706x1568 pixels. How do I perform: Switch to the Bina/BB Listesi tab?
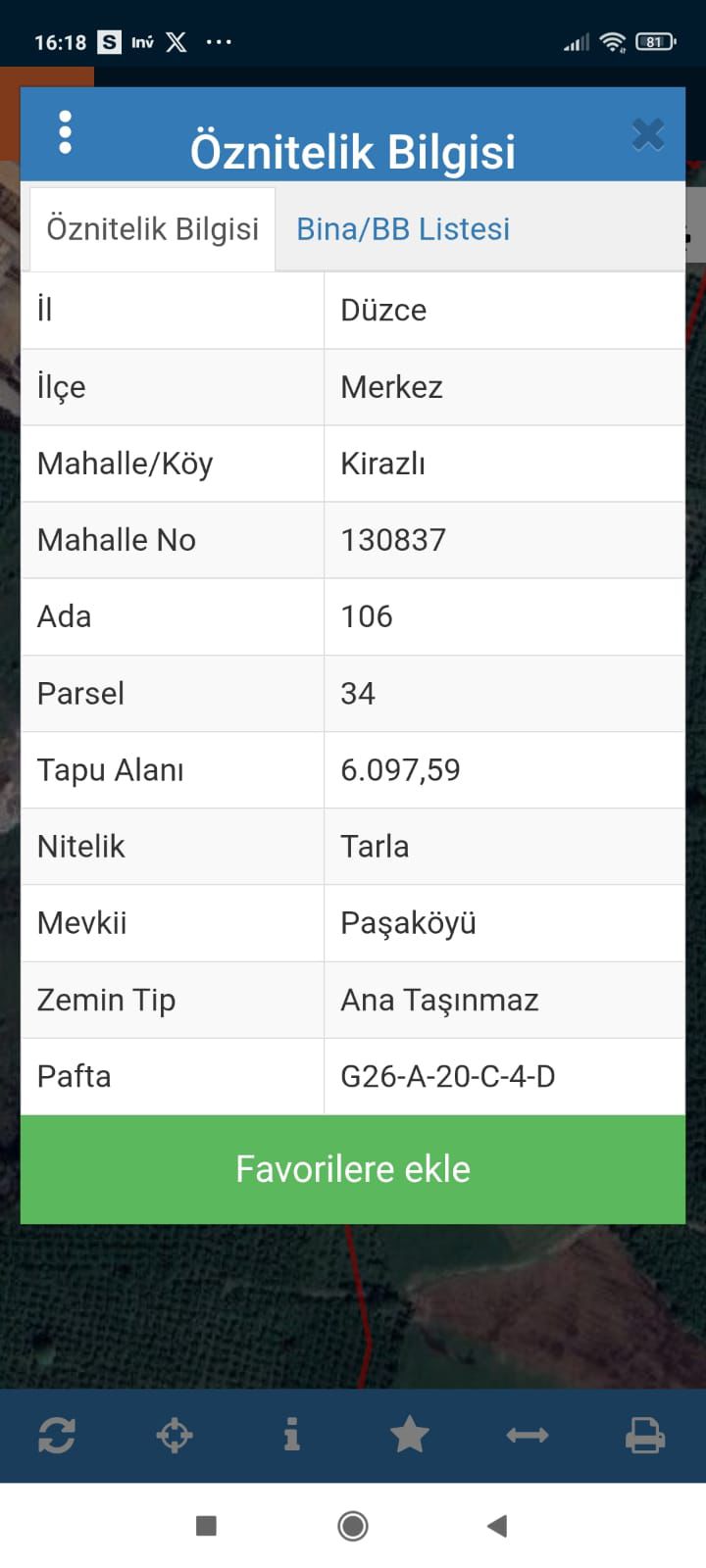pos(403,229)
